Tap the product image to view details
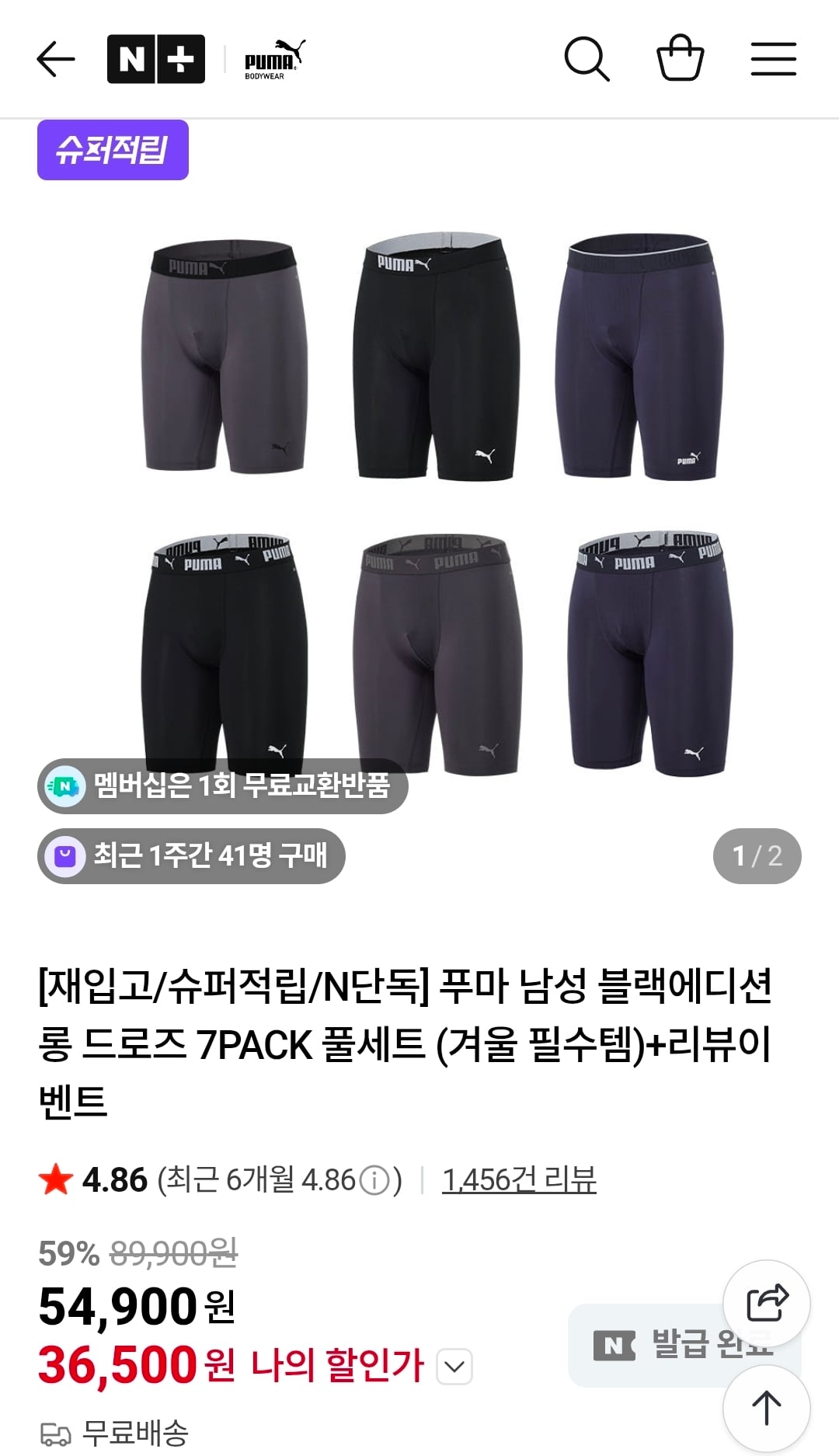The height and width of the screenshot is (1456, 839). pyautogui.click(x=419, y=482)
